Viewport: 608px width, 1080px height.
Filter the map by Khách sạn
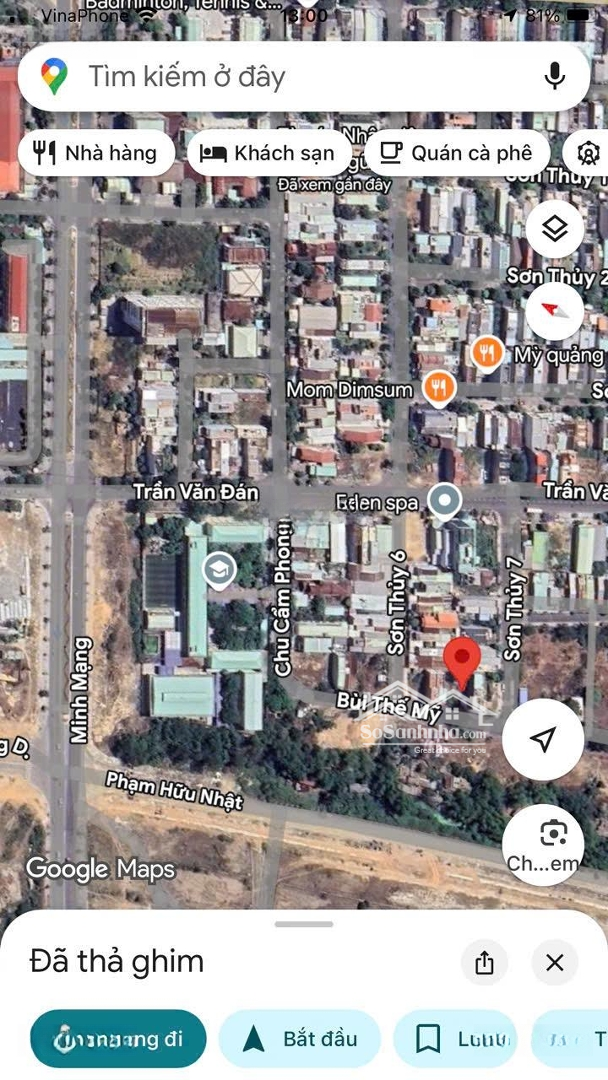[268, 153]
